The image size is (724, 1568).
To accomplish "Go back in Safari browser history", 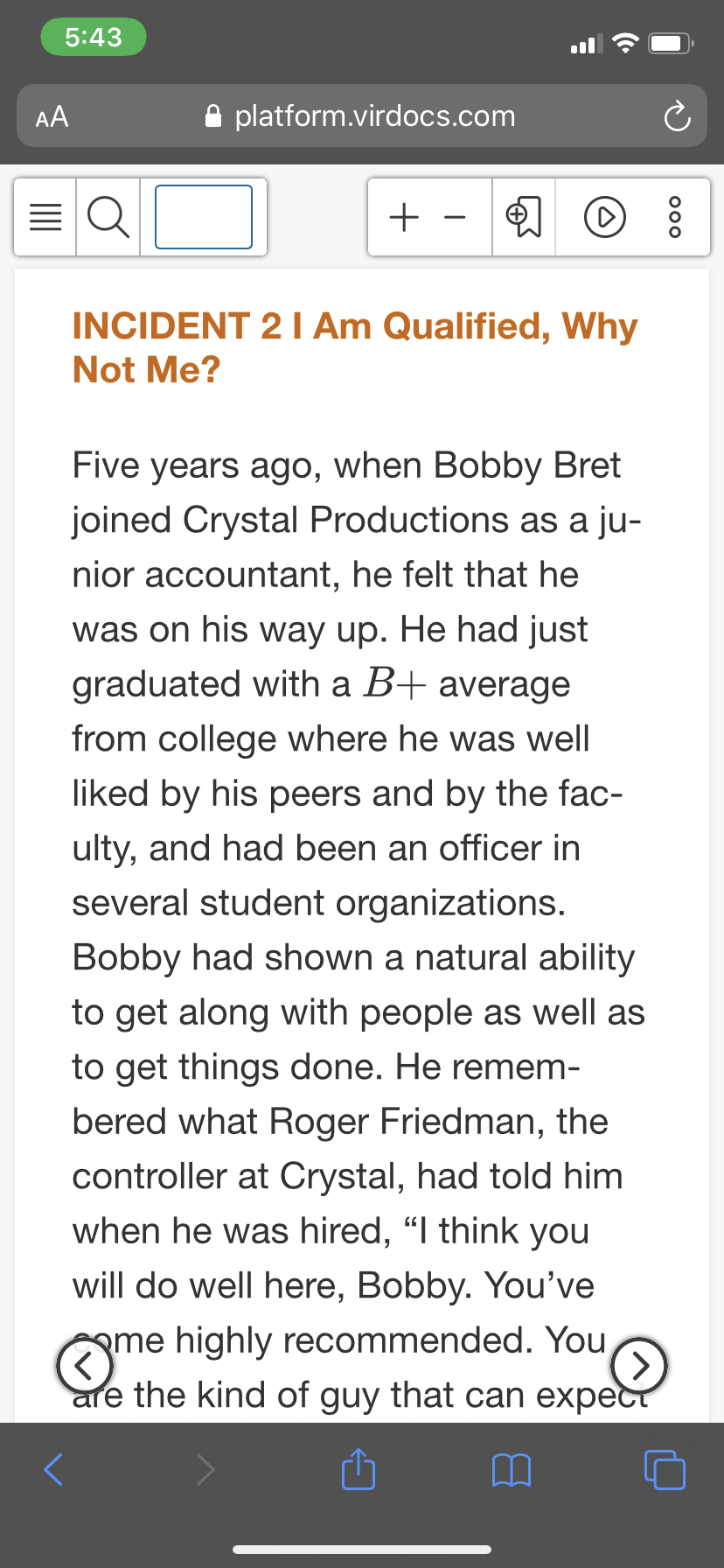I will [x=53, y=1469].
